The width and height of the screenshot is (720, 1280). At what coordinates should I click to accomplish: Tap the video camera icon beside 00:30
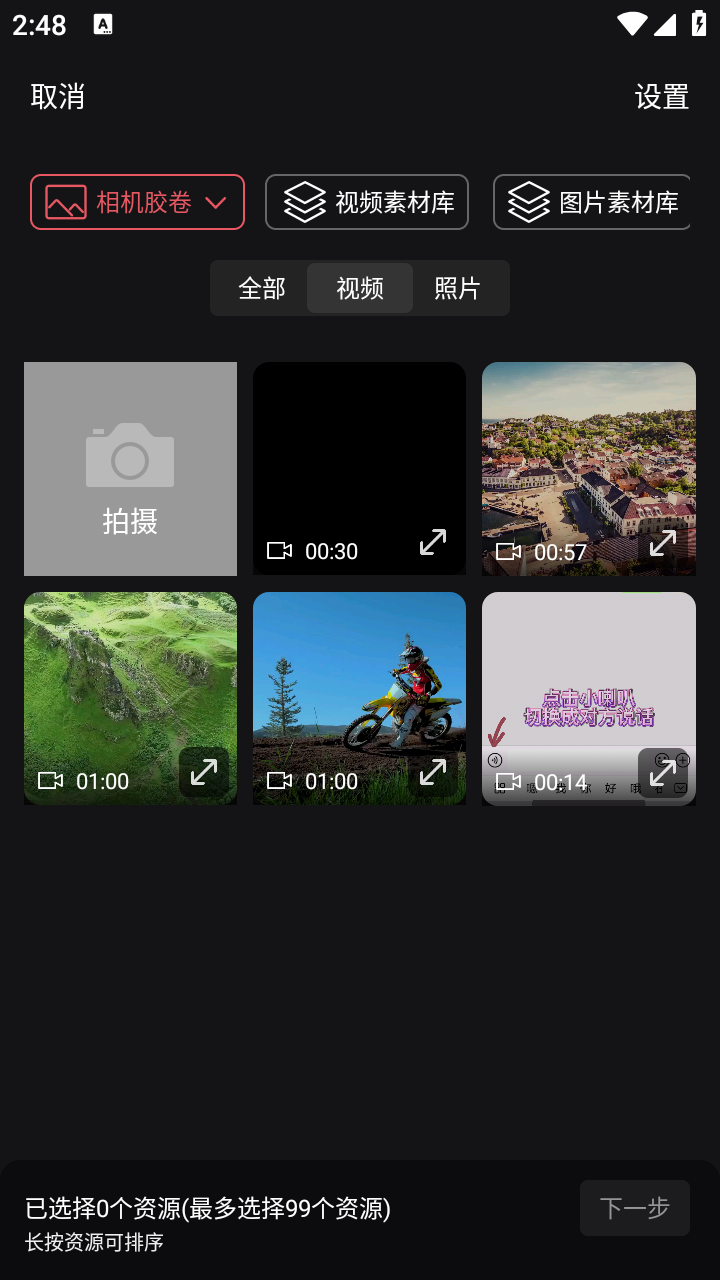pos(278,550)
